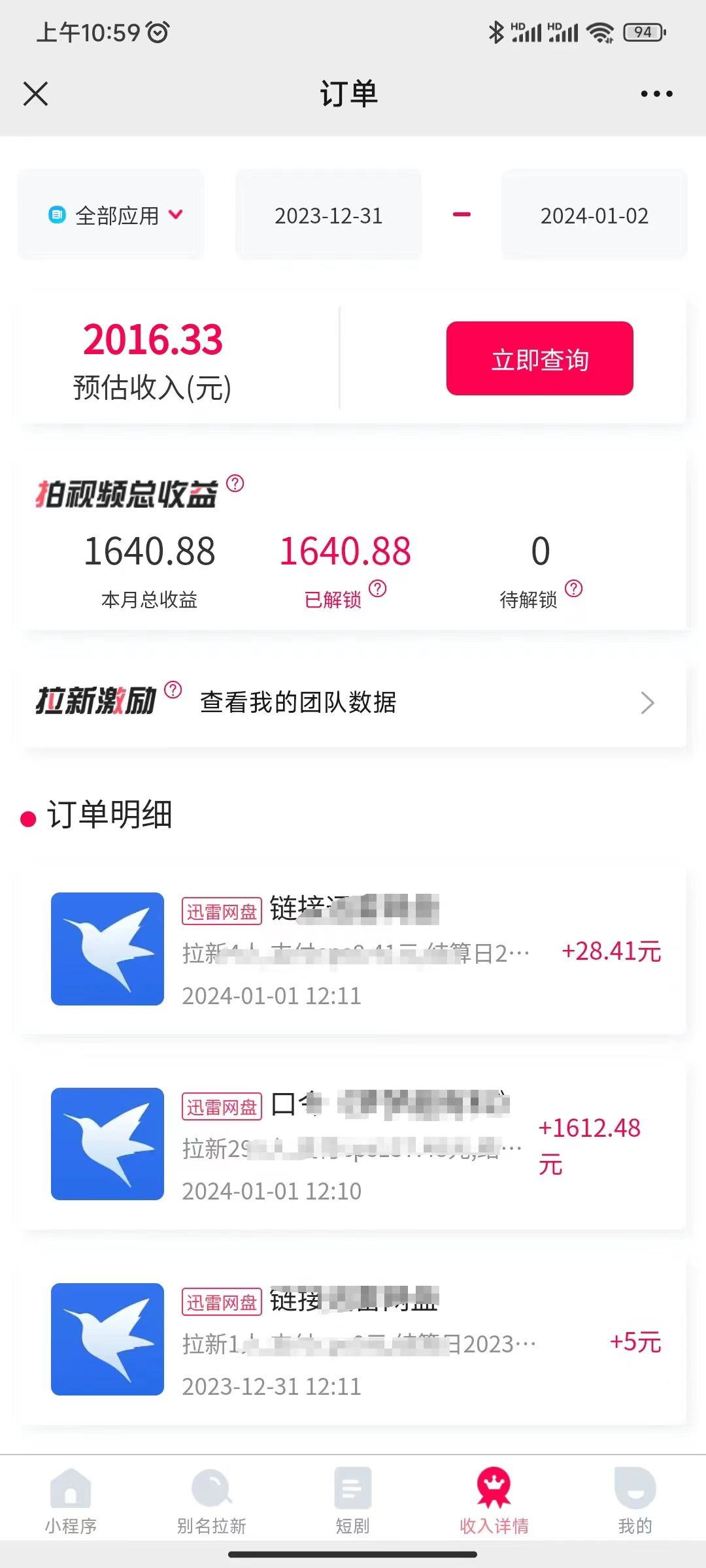Open the 全部应用 app filter dropdown
The image size is (706, 1568).
[111, 214]
